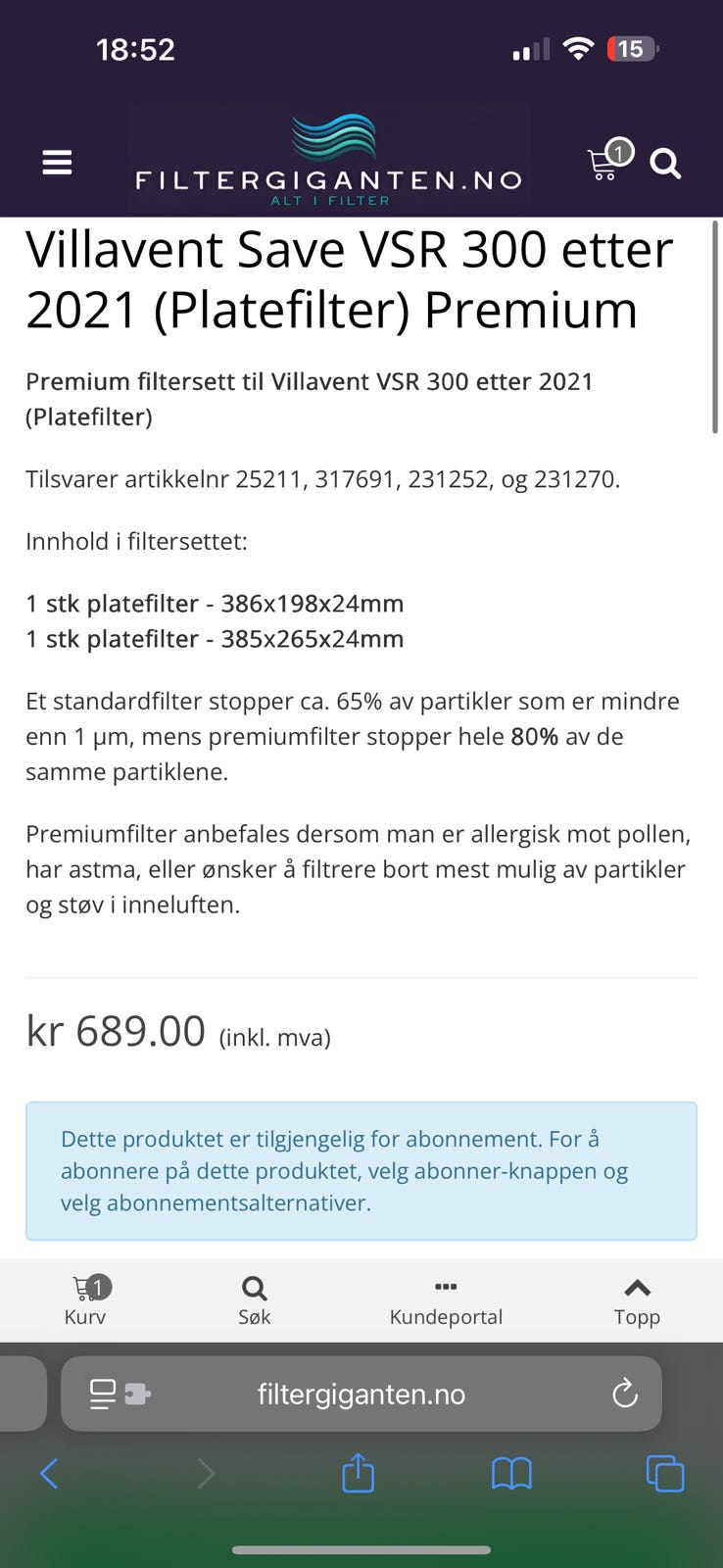This screenshot has height=1568, width=723.
Task: Open the Share sheet in Safari
Action: [357, 1473]
